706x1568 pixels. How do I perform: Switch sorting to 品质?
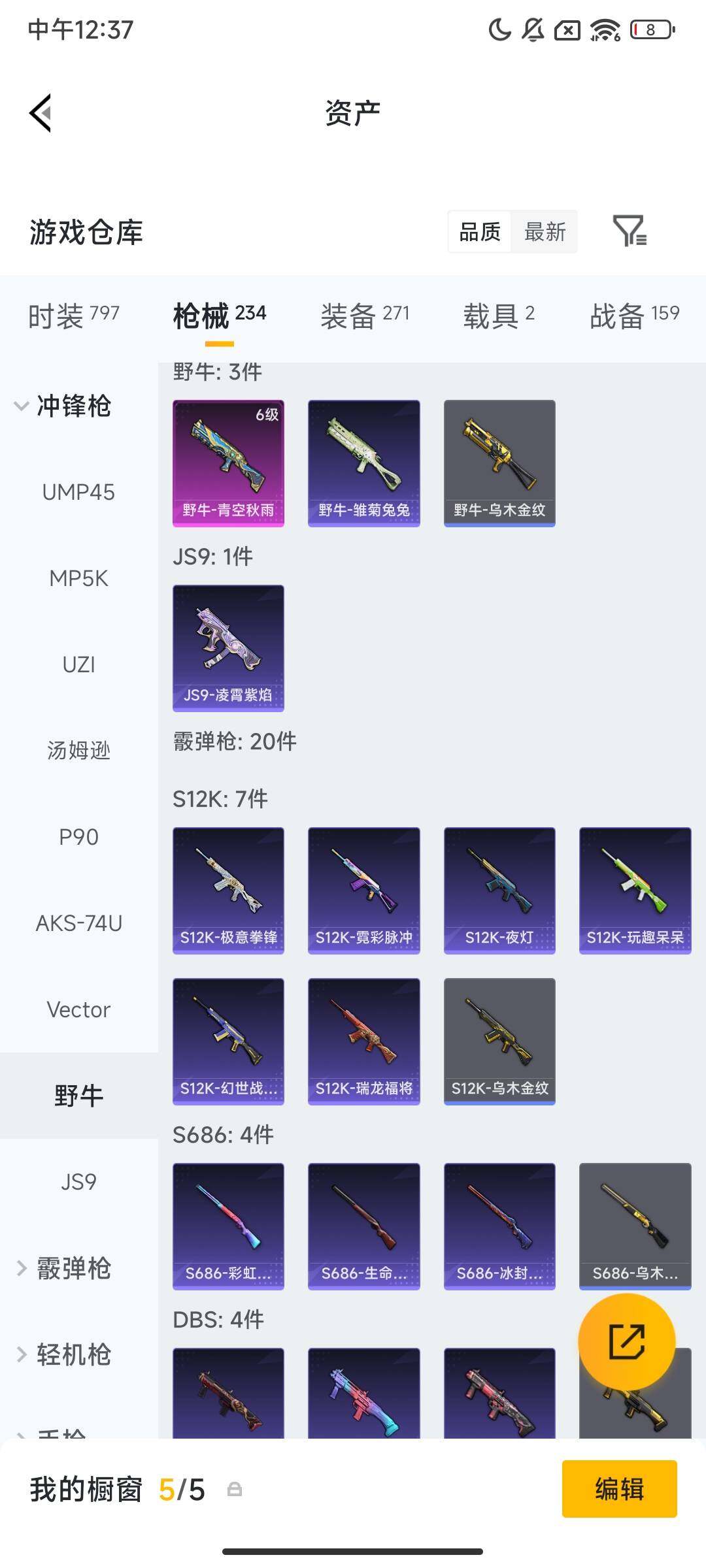point(480,232)
